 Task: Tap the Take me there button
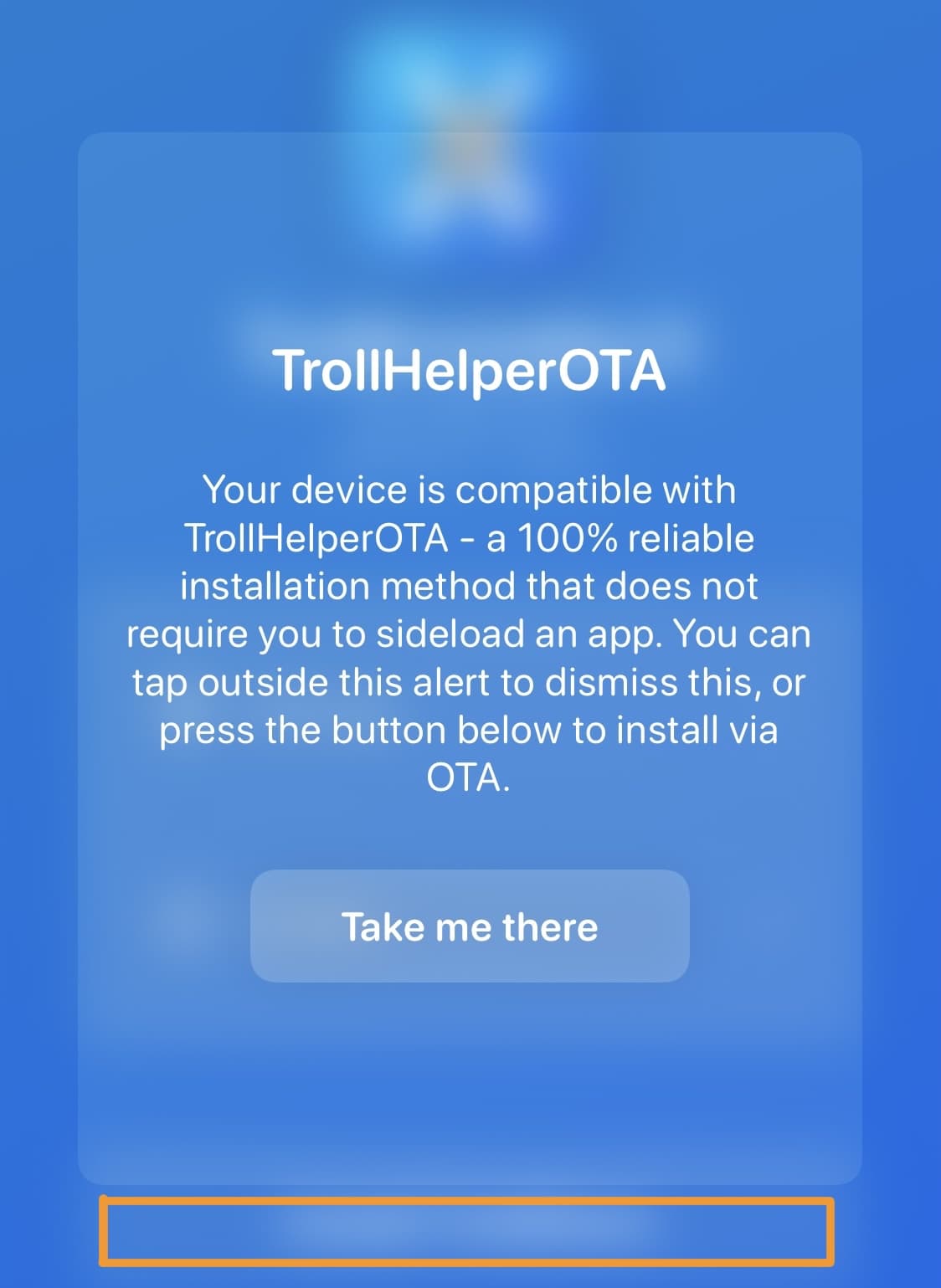tap(470, 926)
